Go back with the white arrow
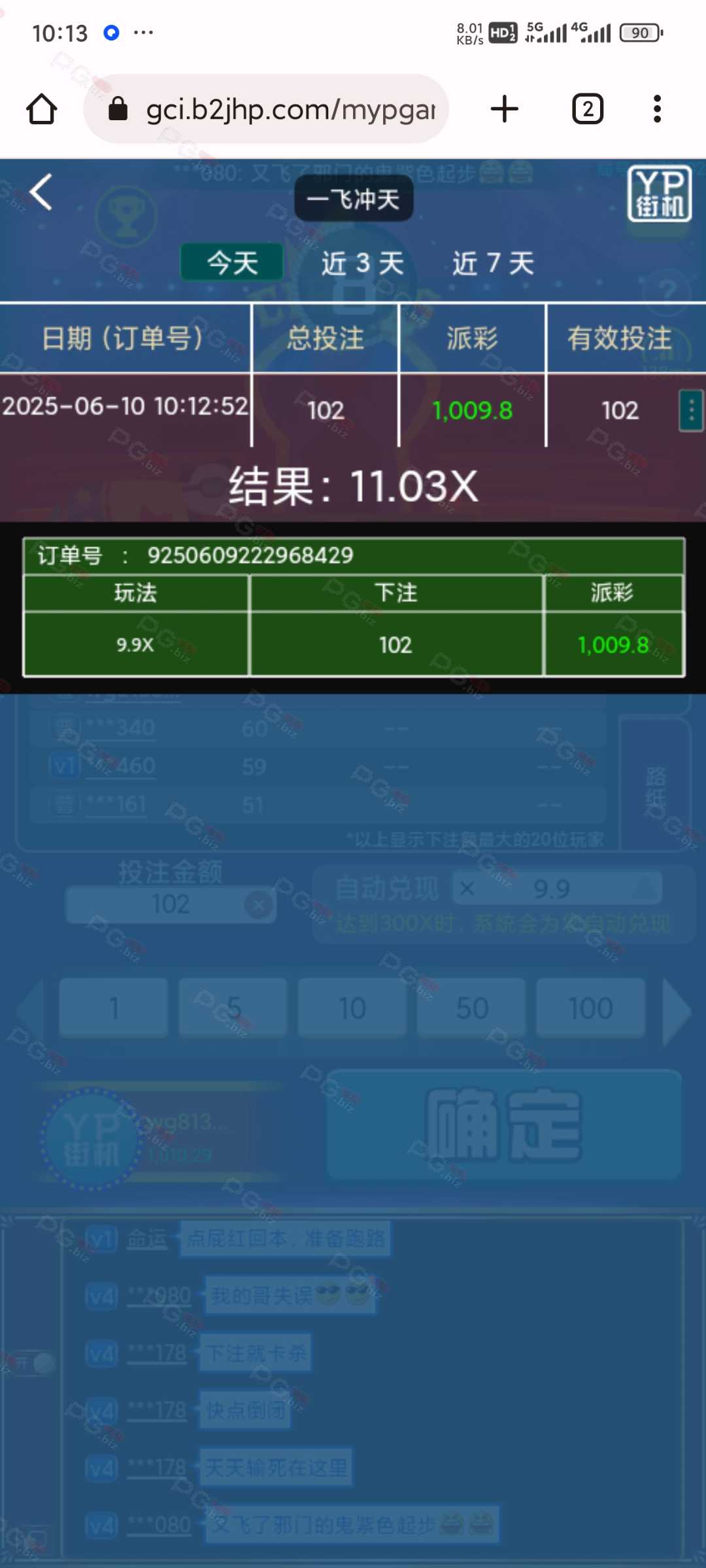The height and width of the screenshot is (1568, 706). (41, 193)
